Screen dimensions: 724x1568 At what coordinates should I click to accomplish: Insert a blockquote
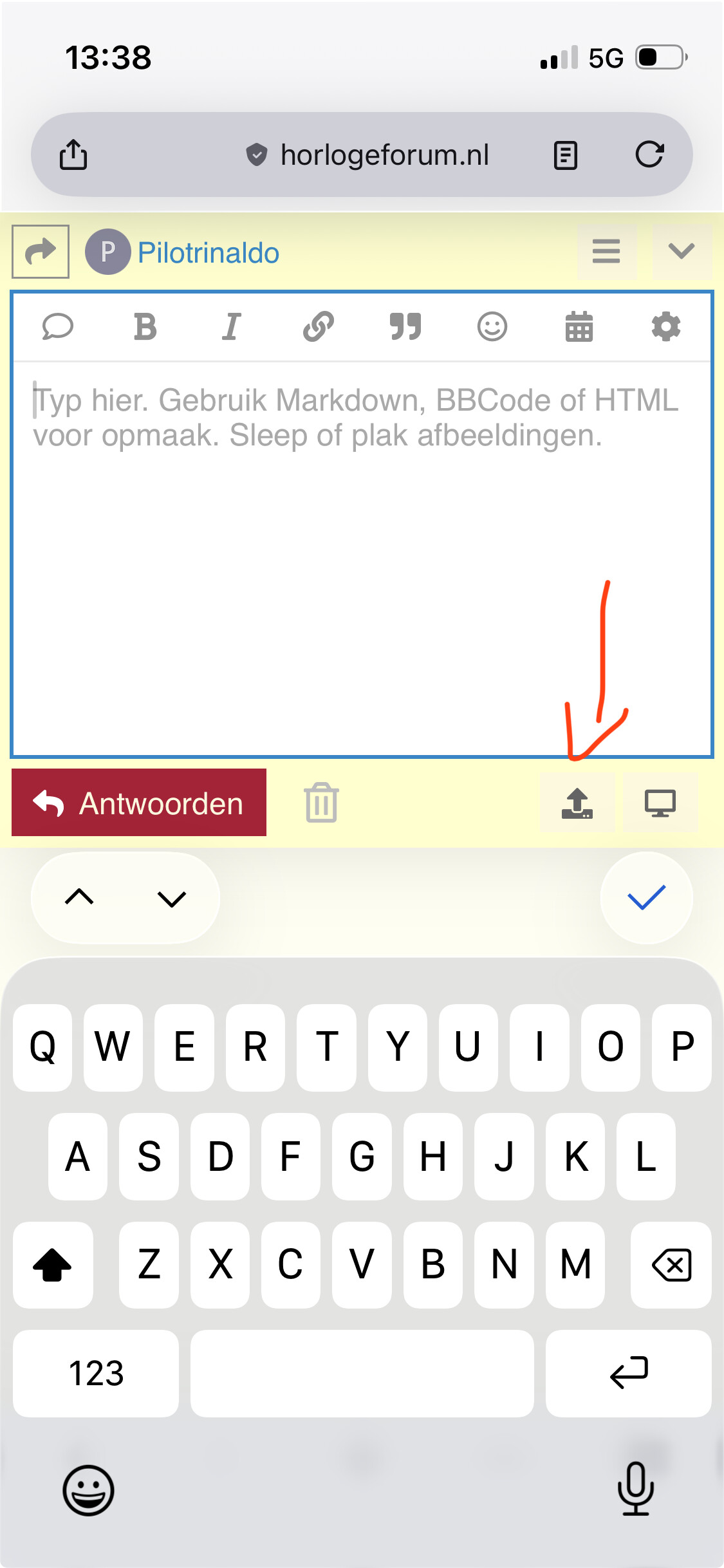point(405,326)
